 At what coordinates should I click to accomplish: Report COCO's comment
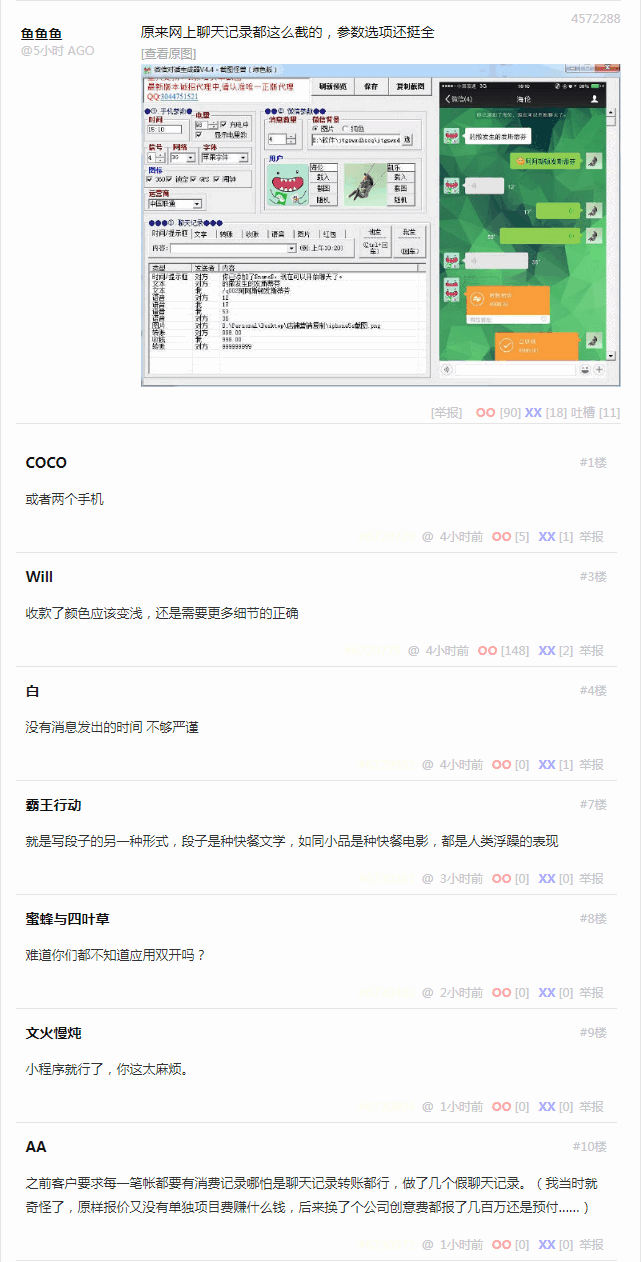(x=592, y=537)
